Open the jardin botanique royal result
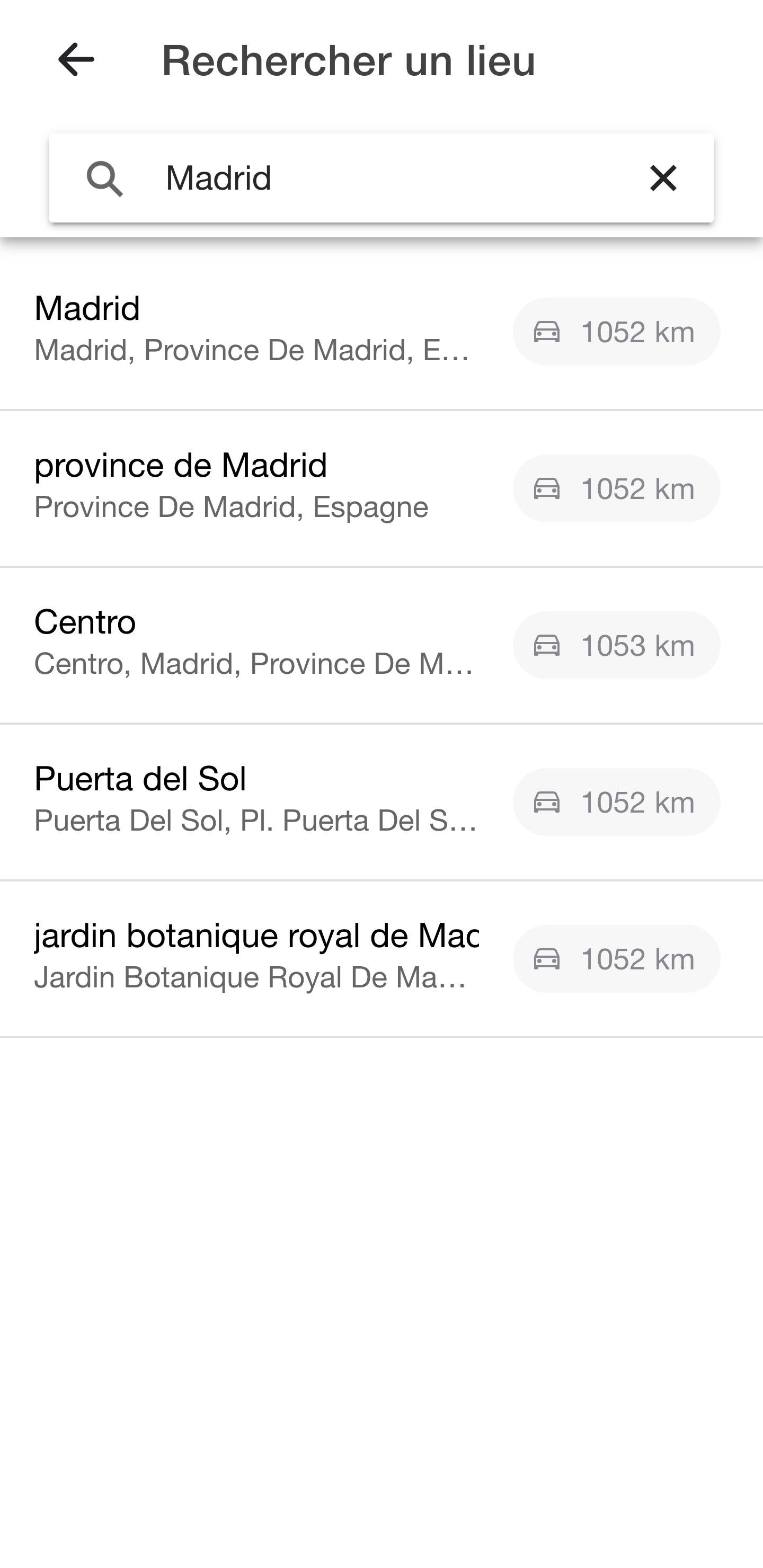 click(x=381, y=959)
